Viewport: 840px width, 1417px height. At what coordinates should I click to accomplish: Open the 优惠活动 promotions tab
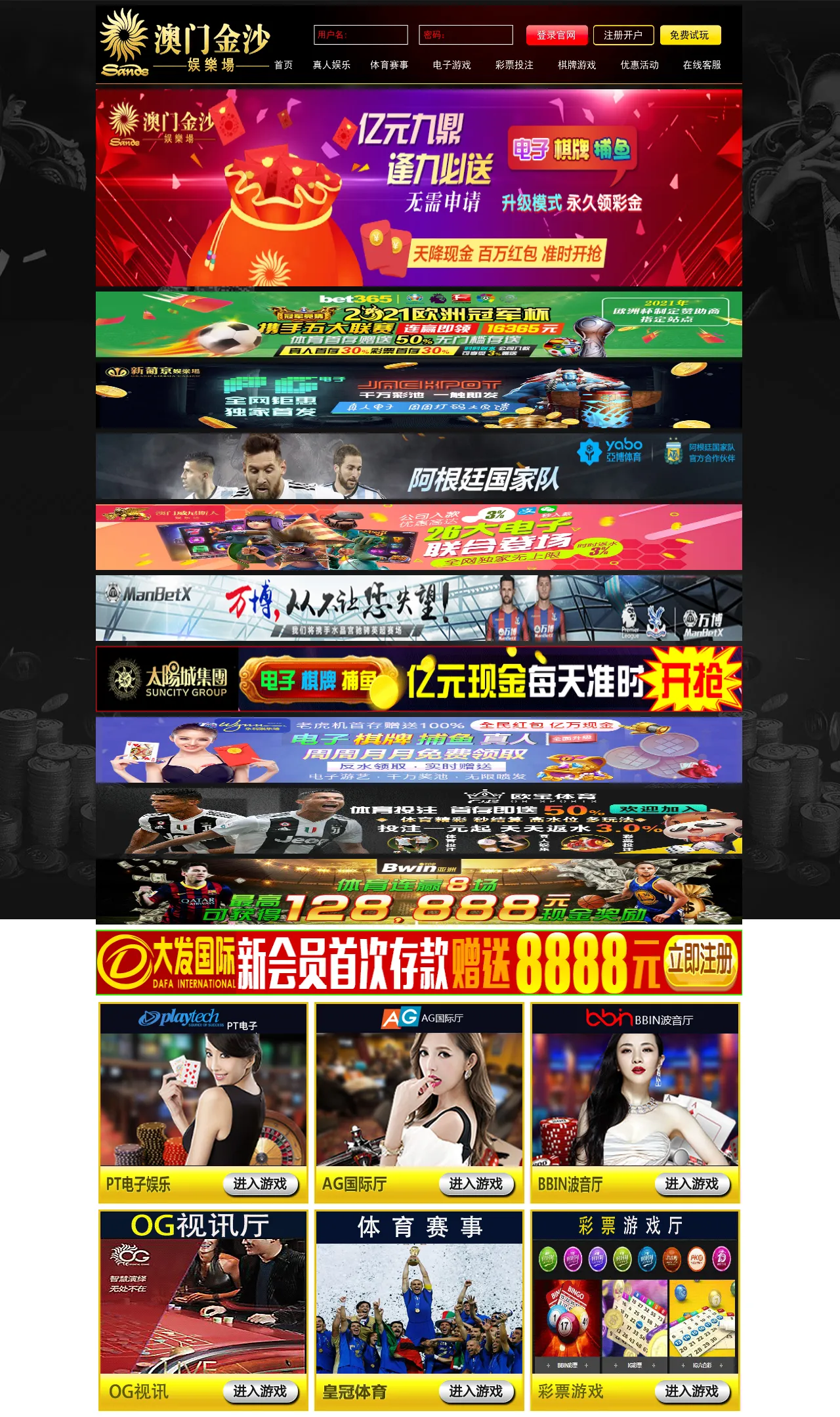(639, 65)
